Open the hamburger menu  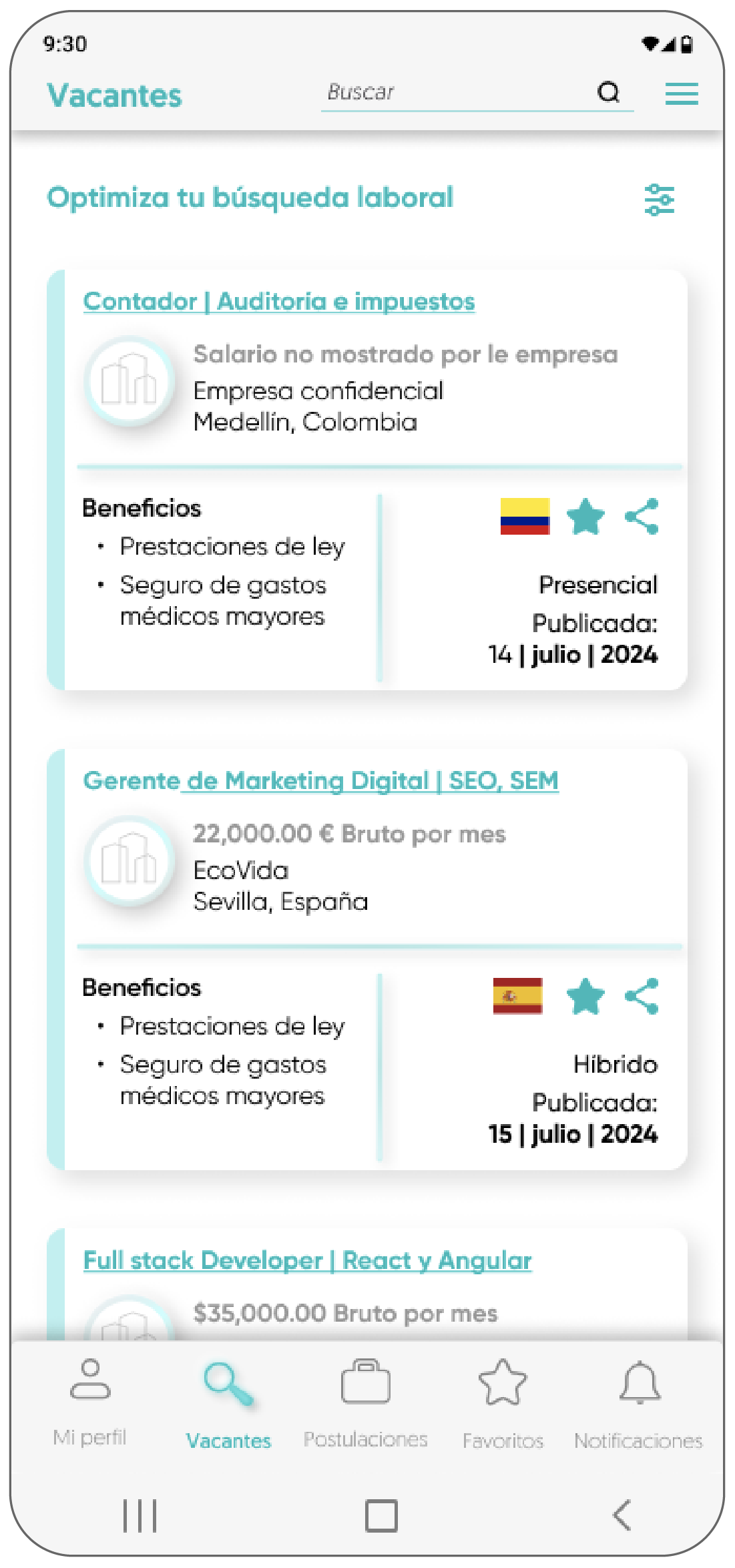[682, 93]
